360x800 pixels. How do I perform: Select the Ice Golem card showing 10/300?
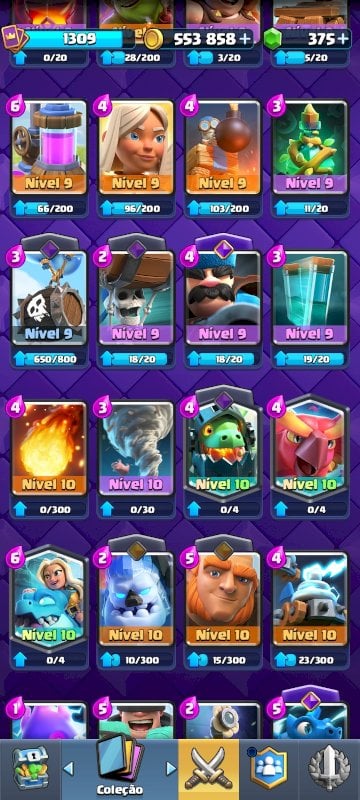[136, 598]
